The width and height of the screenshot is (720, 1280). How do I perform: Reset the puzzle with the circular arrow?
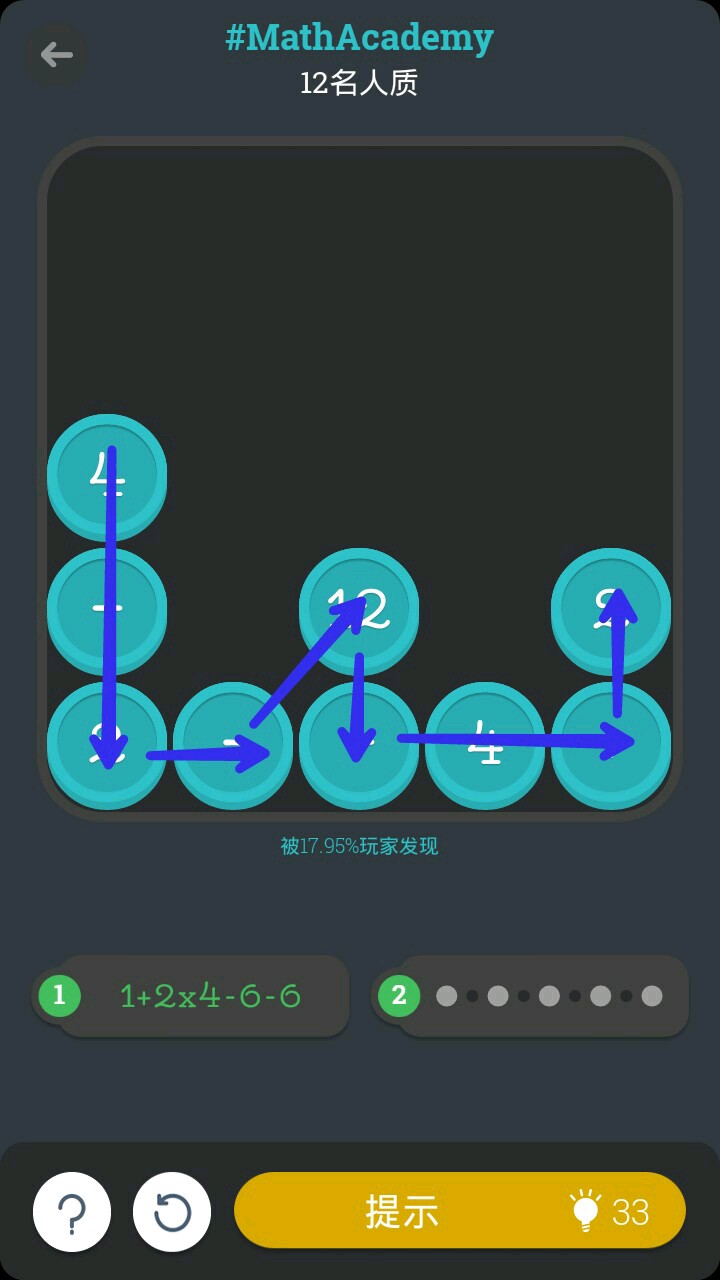point(172,1212)
